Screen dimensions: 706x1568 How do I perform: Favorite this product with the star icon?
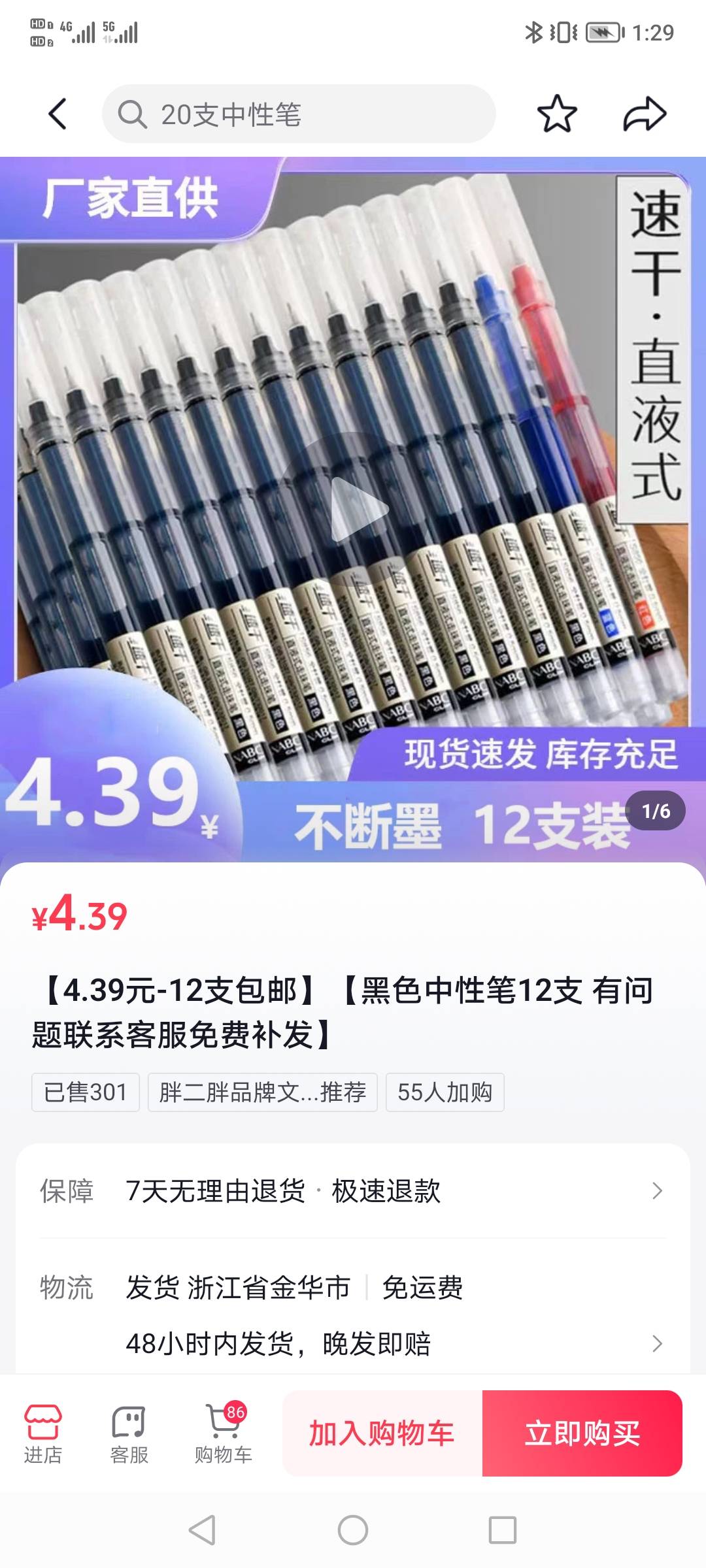(557, 114)
